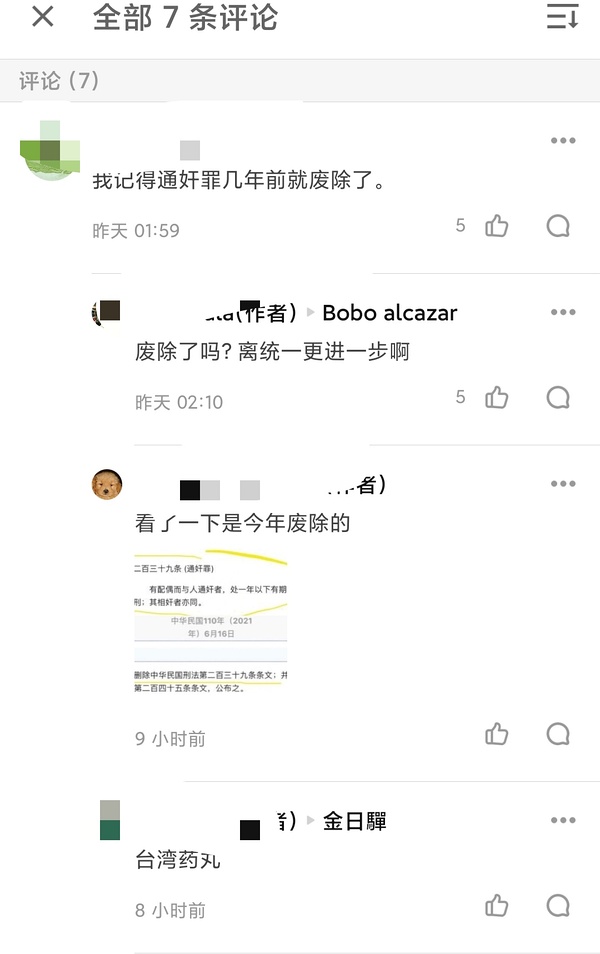Reply to the comment from 9 小时前
The height and width of the screenshot is (954, 600).
[x=558, y=735]
